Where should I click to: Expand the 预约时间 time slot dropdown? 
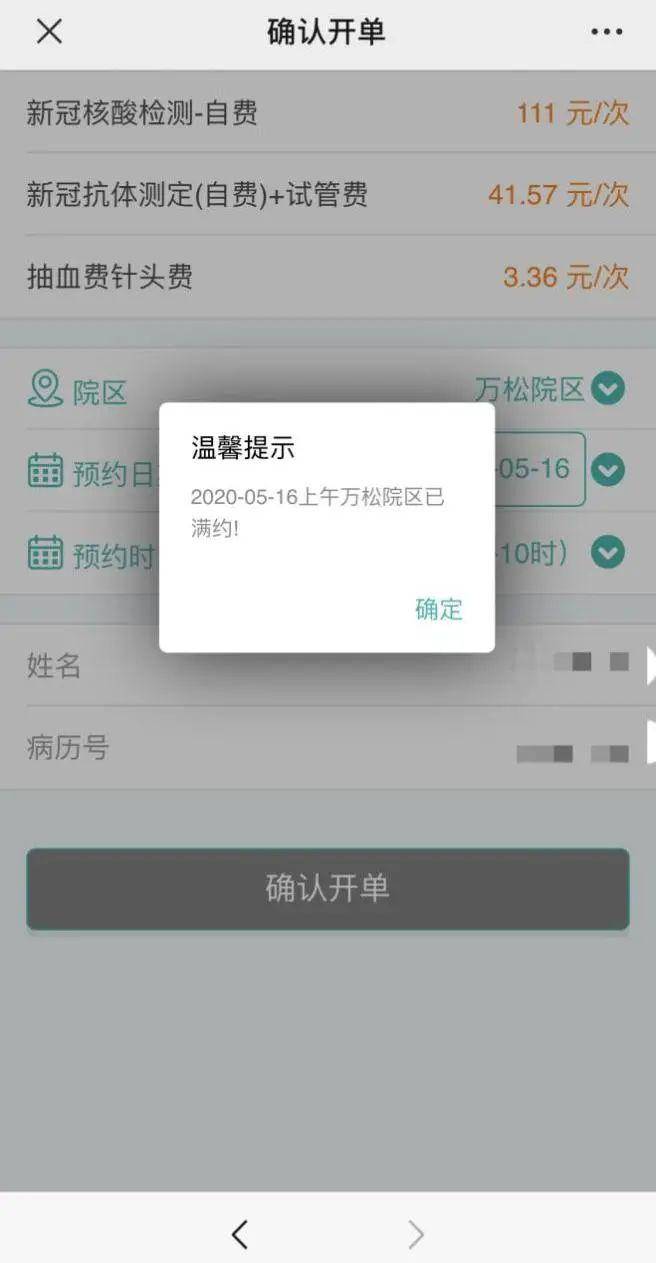tap(607, 552)
